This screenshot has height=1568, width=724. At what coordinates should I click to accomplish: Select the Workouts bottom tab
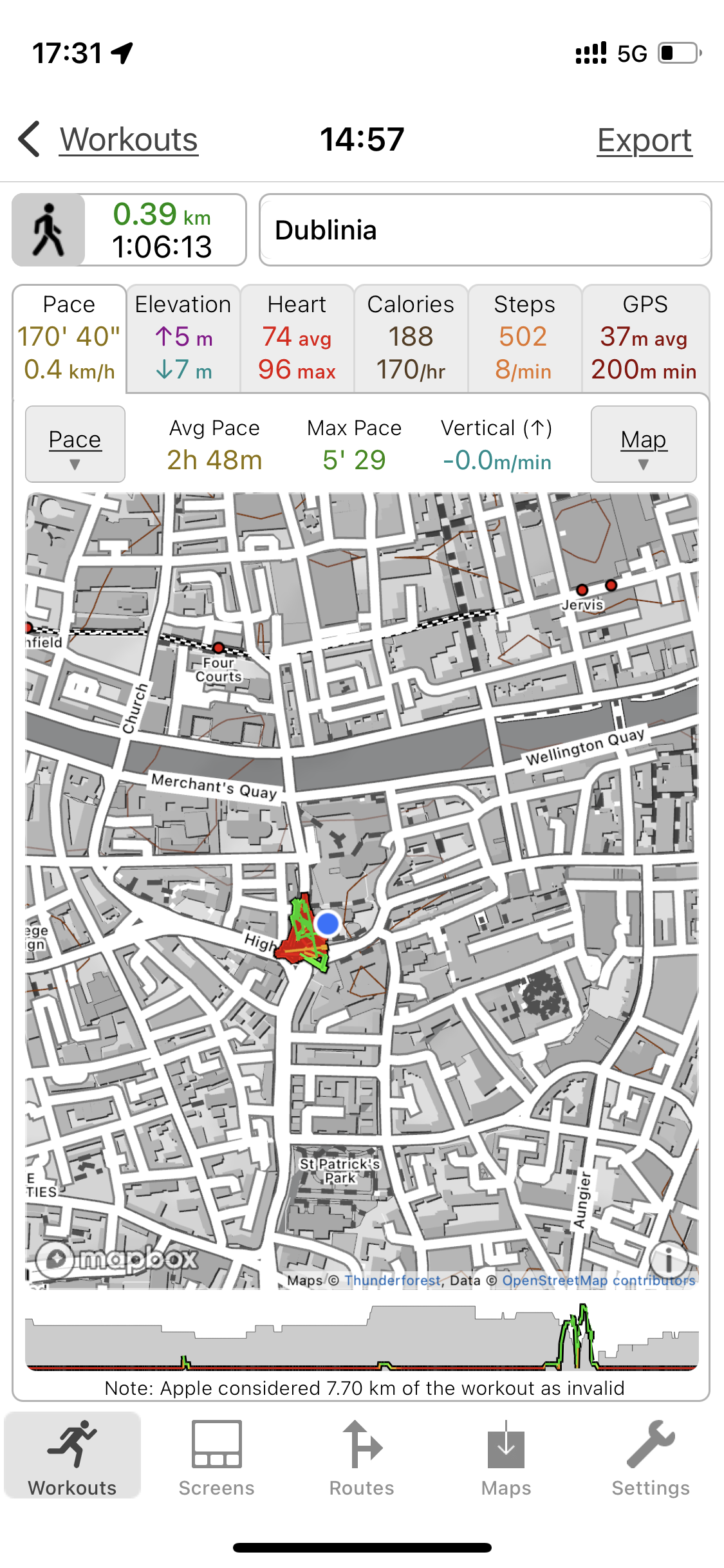click(x=72, y=1458)
